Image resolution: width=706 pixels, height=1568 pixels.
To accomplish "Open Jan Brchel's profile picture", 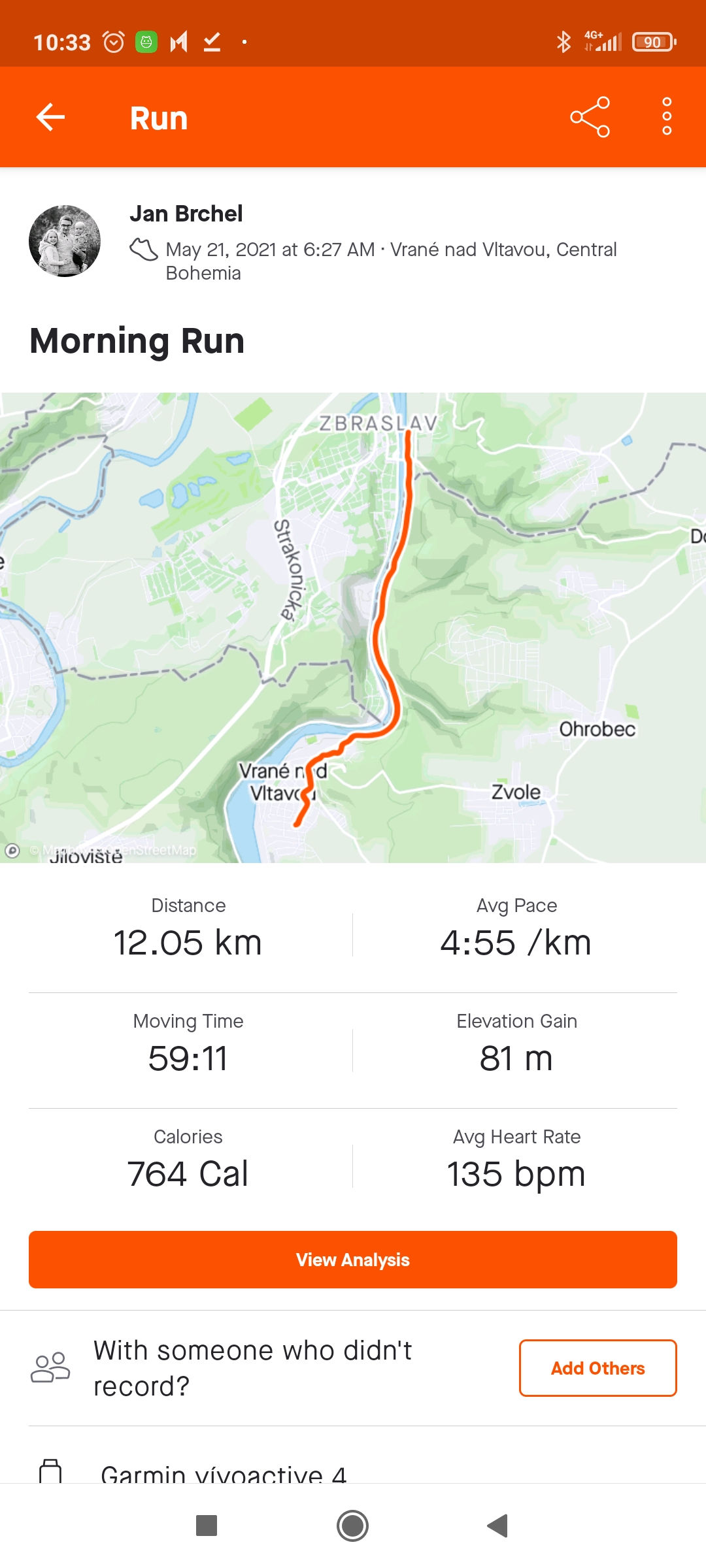I will (65, 241).
